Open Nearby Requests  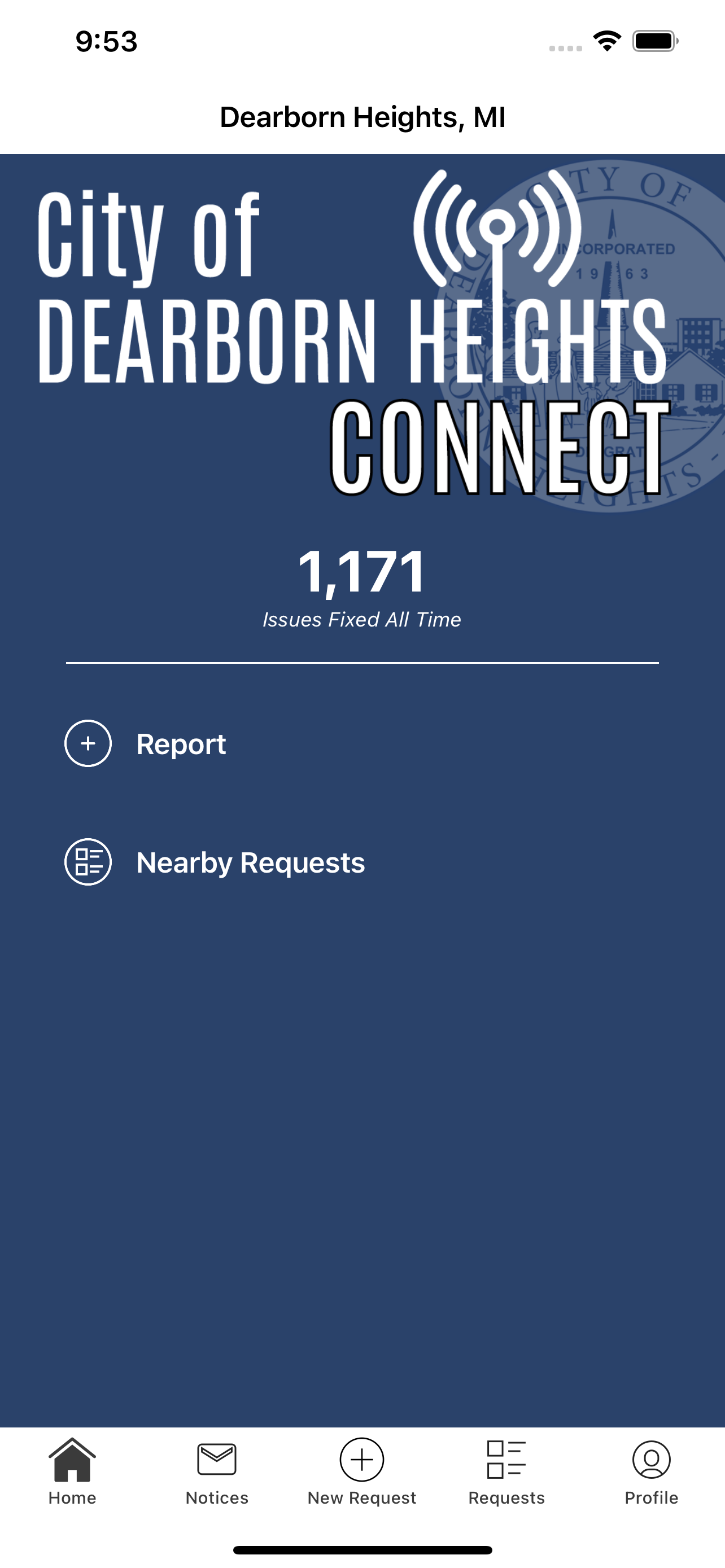[250, 861]
